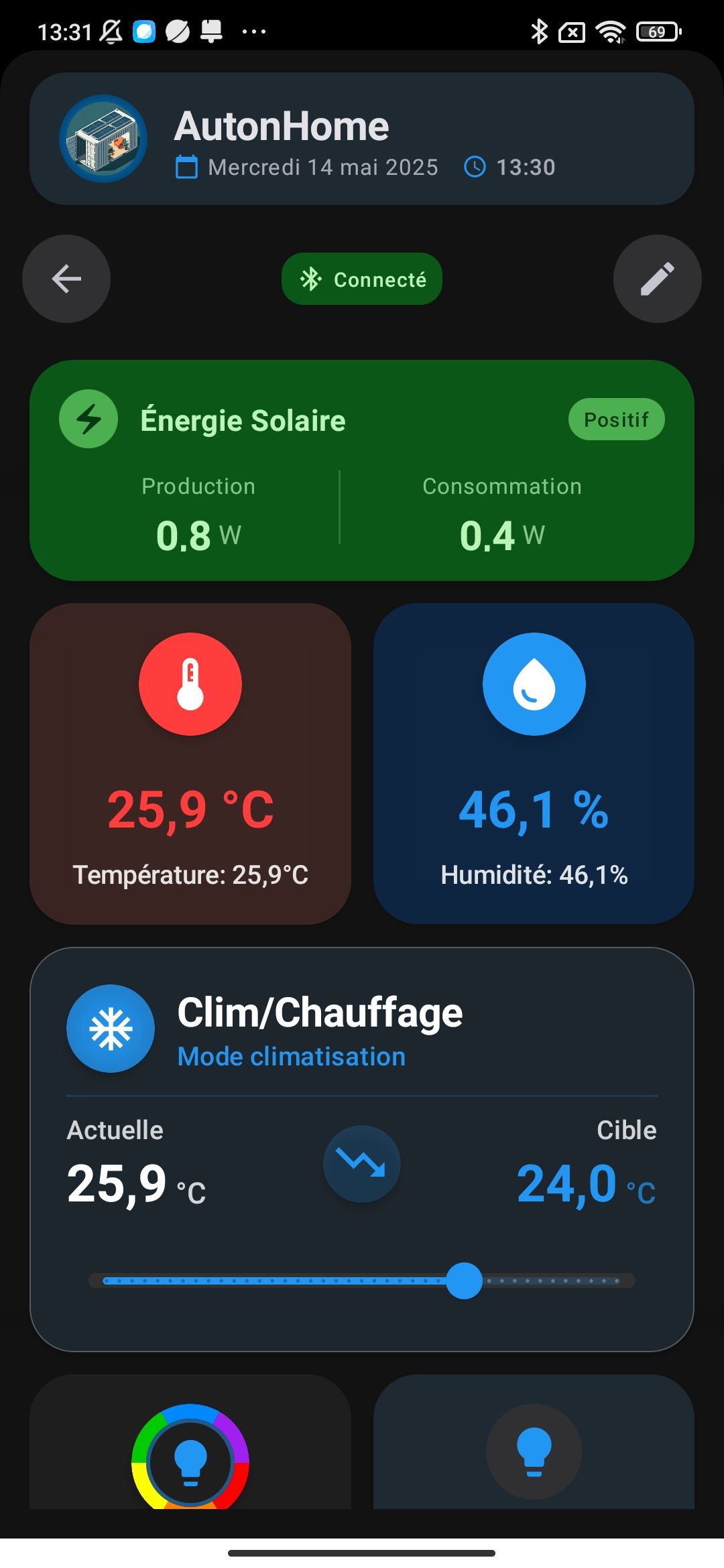Select the Positif energy status label

tap(615, 418)
